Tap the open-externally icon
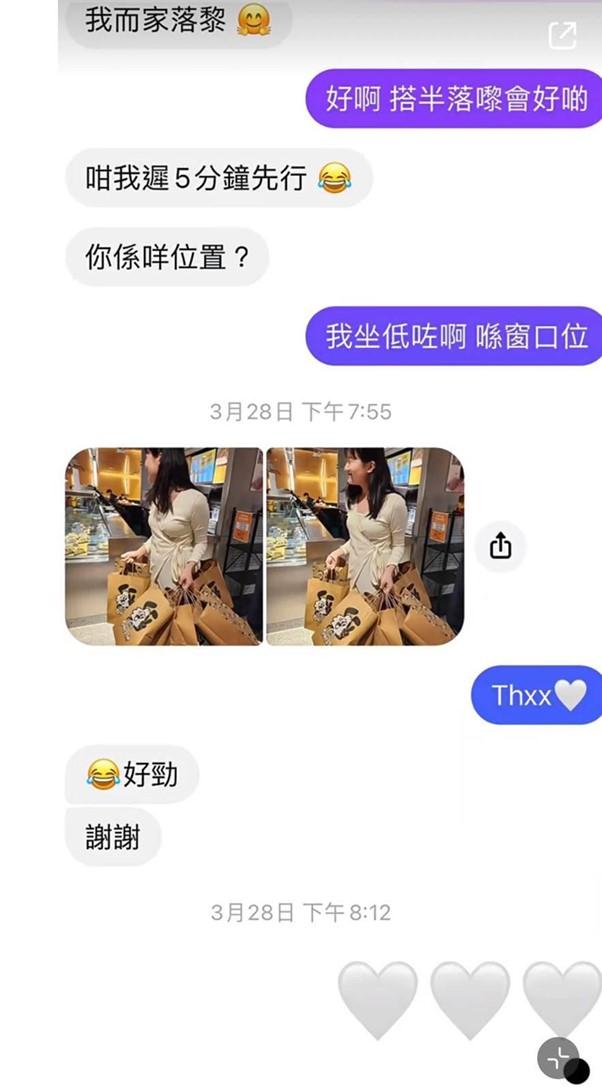This screenshot has width=602, height=1091. click(x=563, y=36)
